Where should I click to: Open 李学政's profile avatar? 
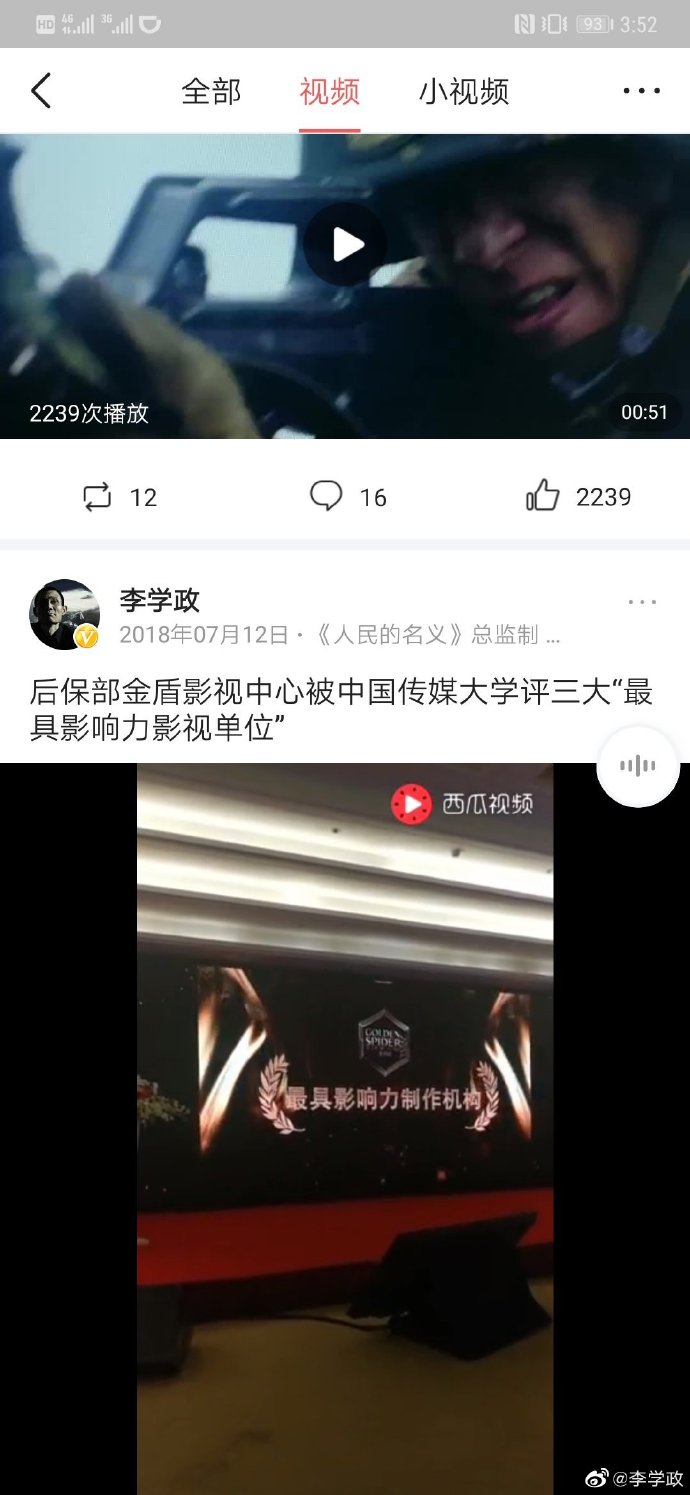pyautogui.click(x=64, y=614)
